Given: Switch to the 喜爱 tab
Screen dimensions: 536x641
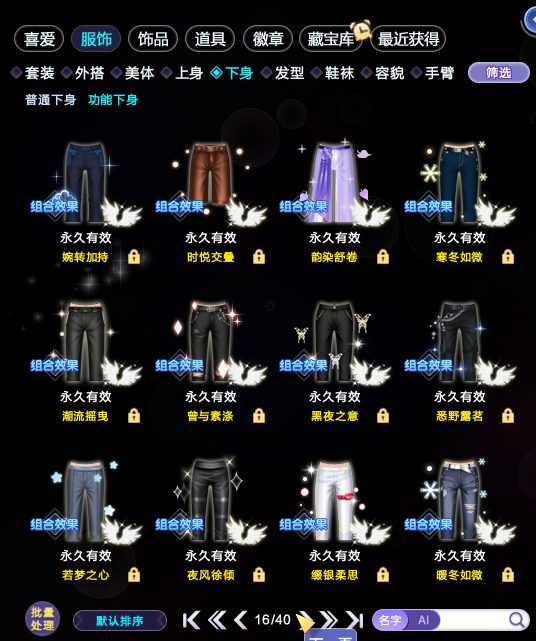Looking at the screenshot, I should (x=39, y=39).
